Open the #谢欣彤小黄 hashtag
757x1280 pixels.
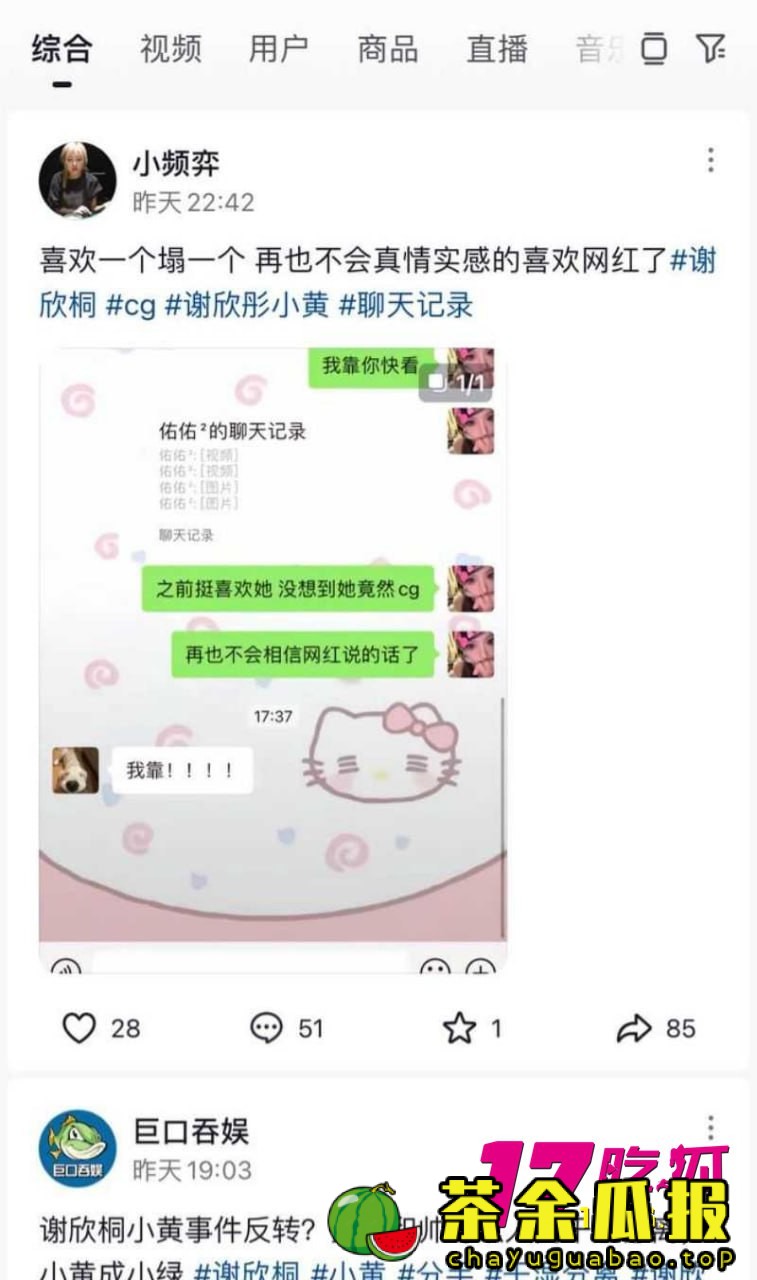(x=247, y=305)
